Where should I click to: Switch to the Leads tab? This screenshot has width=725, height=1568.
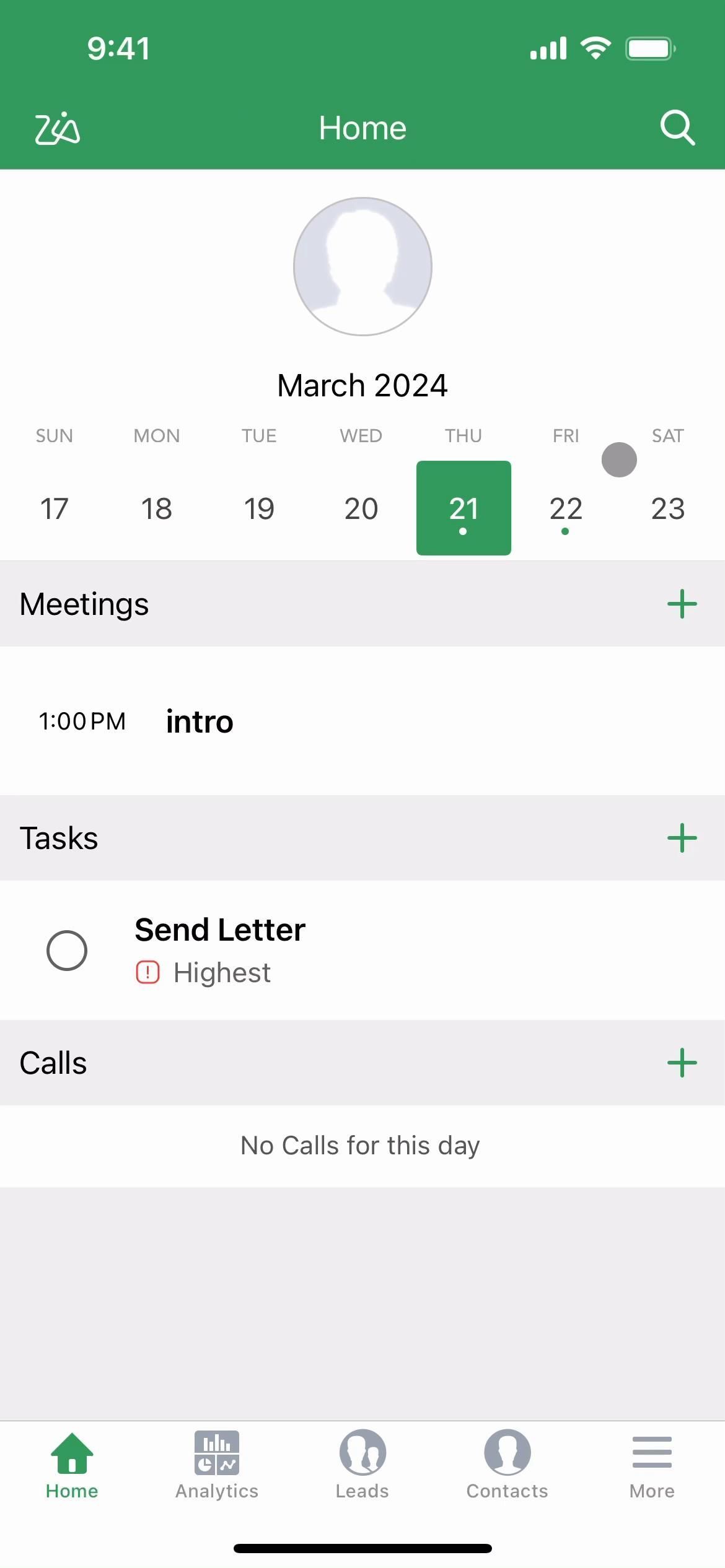(362, 1465)
